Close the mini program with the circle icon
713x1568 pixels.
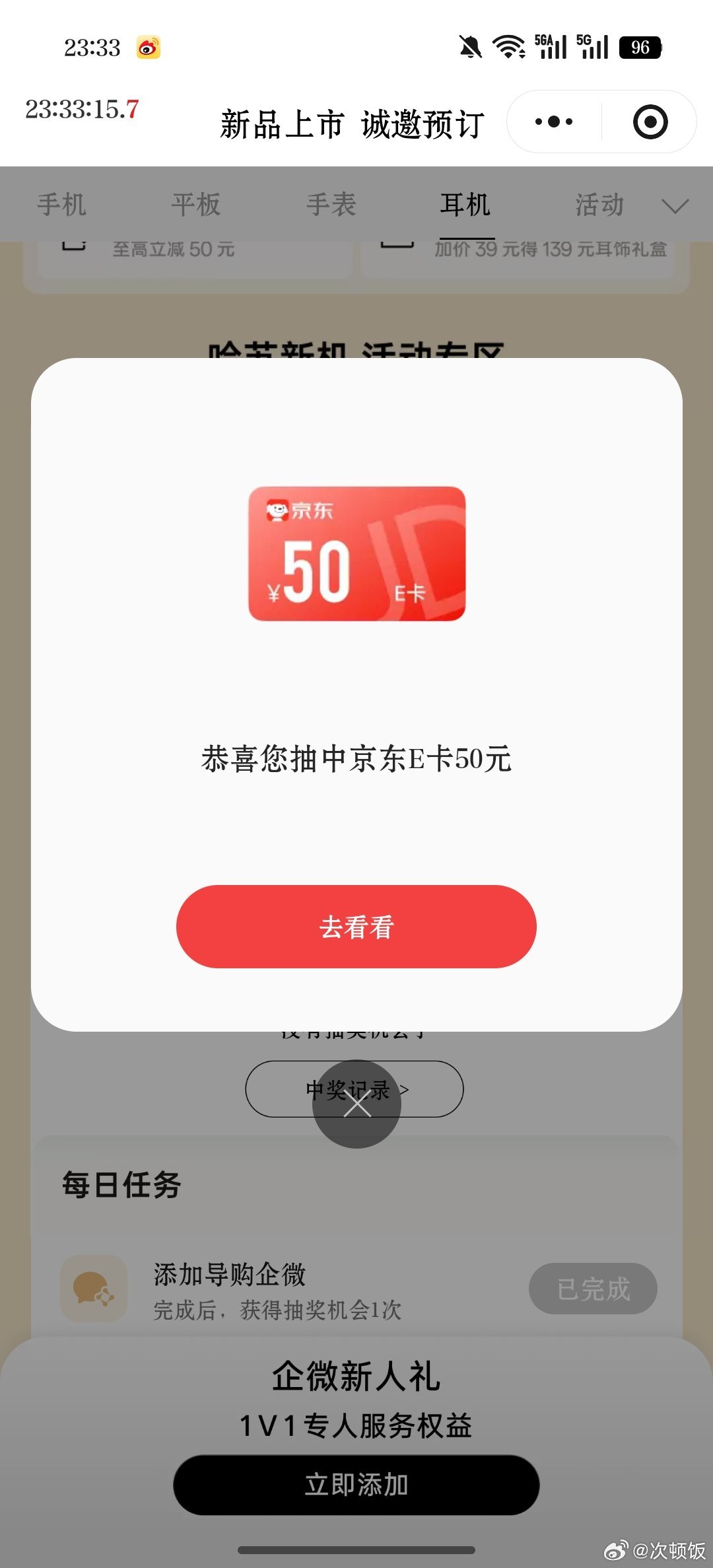650,122
